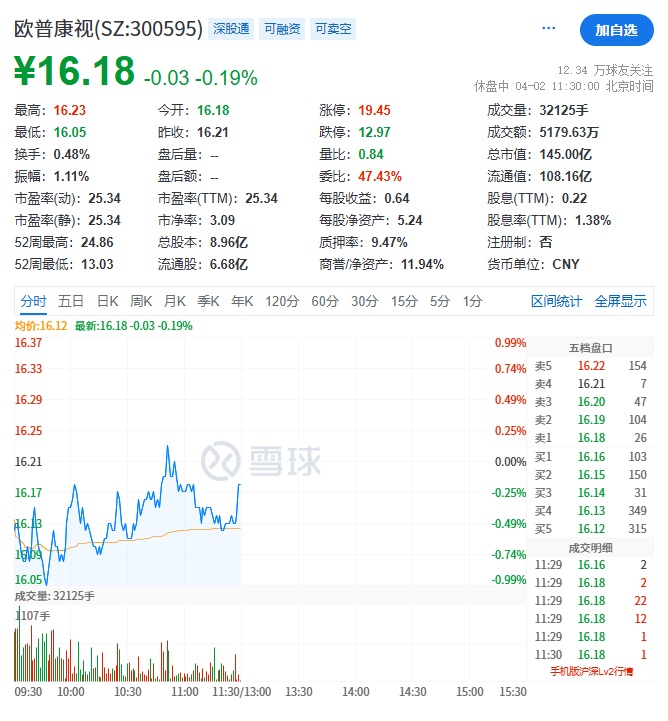Switch to the 五日 chart tab
668x721 pixels.
coord(71,301)
